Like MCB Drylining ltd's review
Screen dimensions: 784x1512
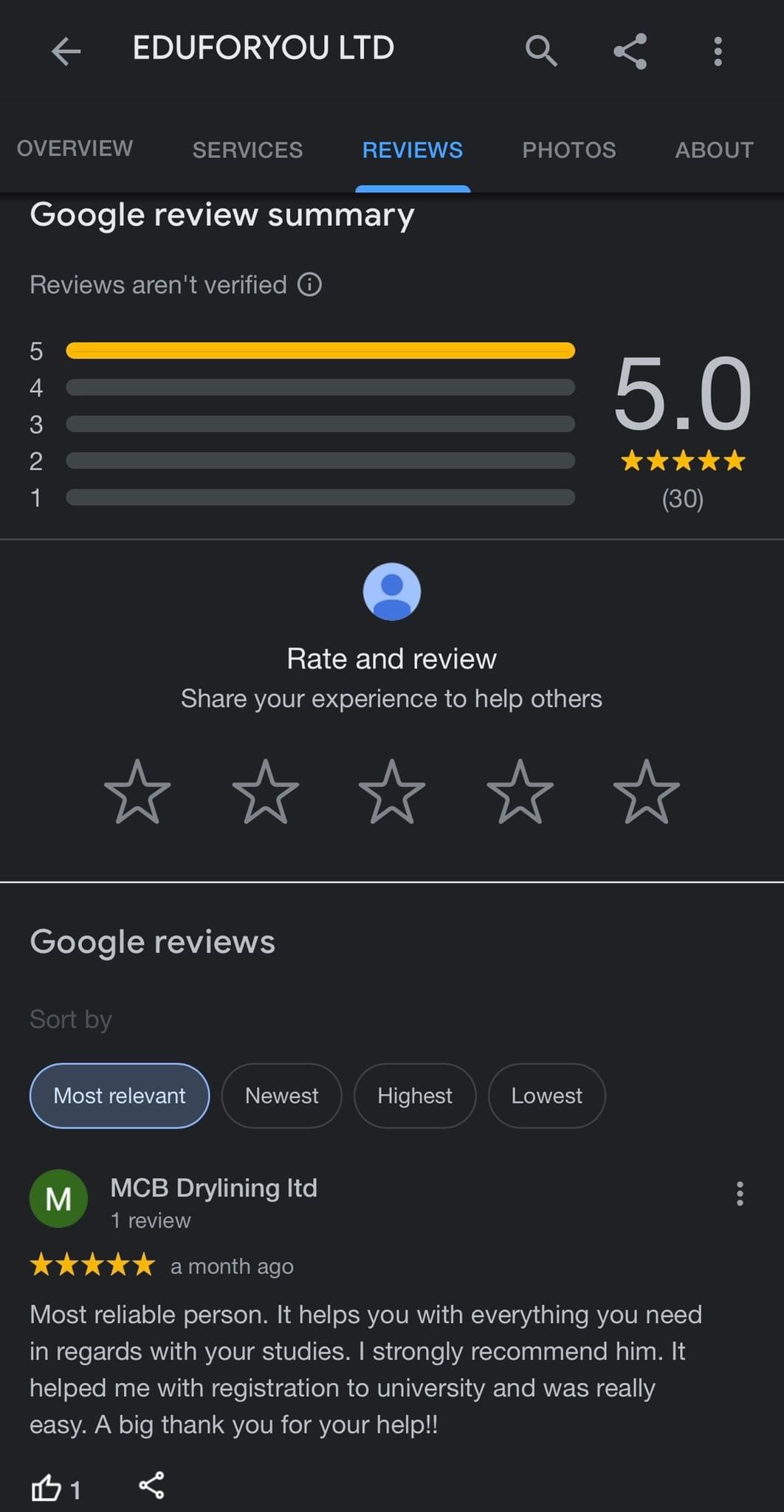[47, 1488]
